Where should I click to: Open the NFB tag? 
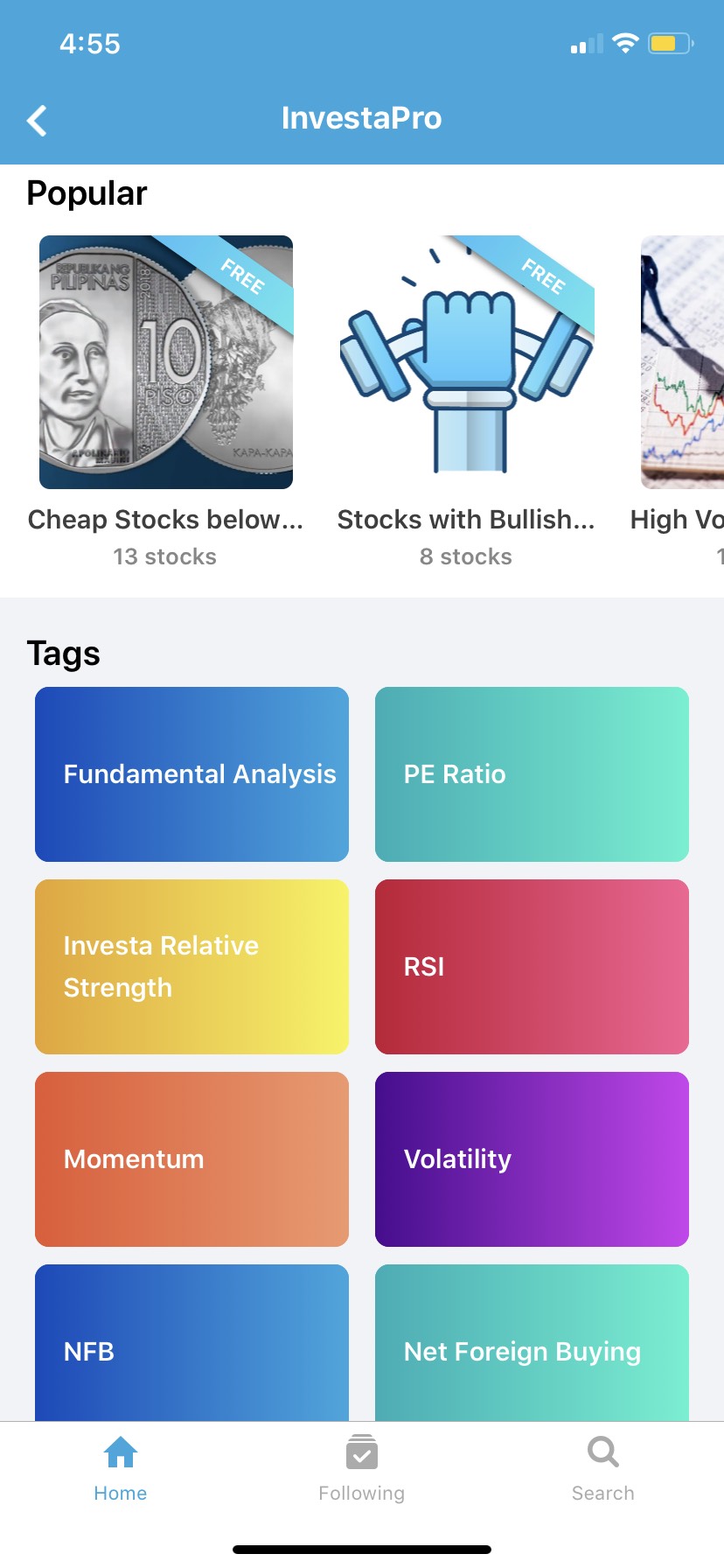(x=191, y=1343)
